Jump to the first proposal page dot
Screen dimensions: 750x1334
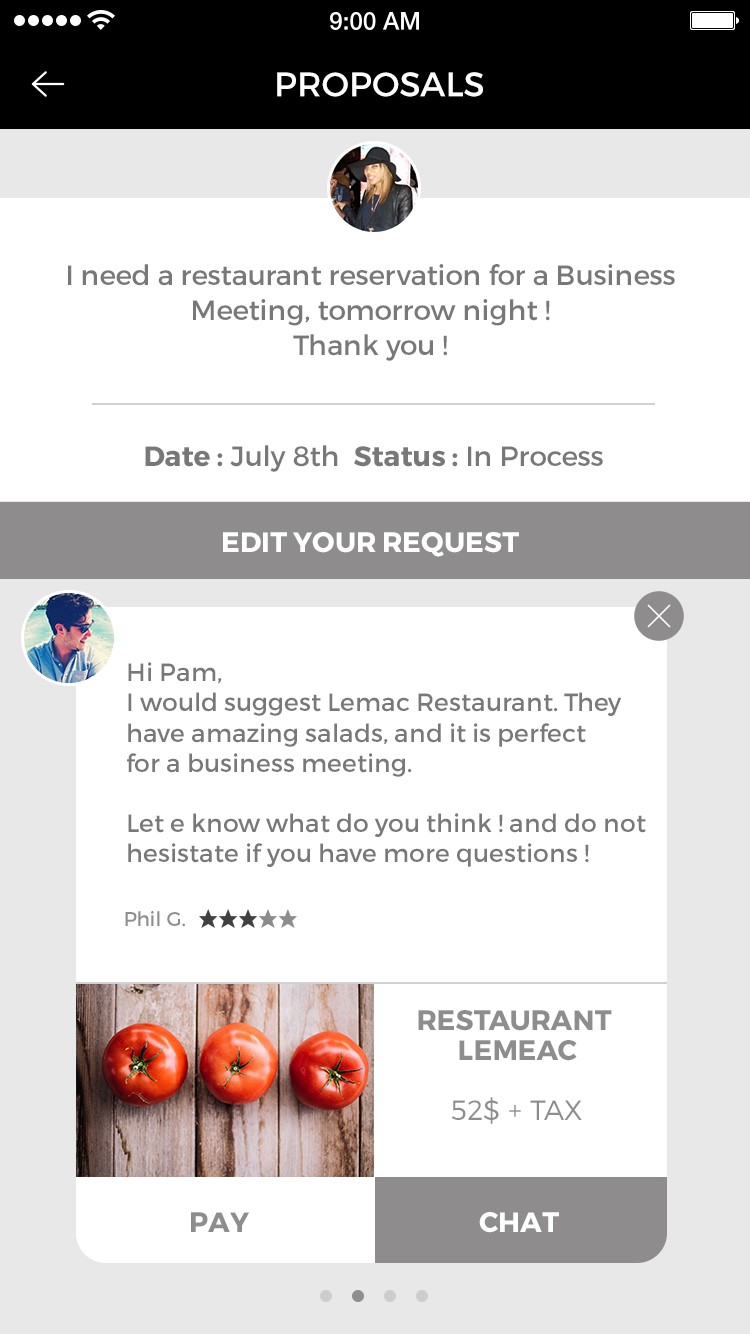click(326, 1296)
